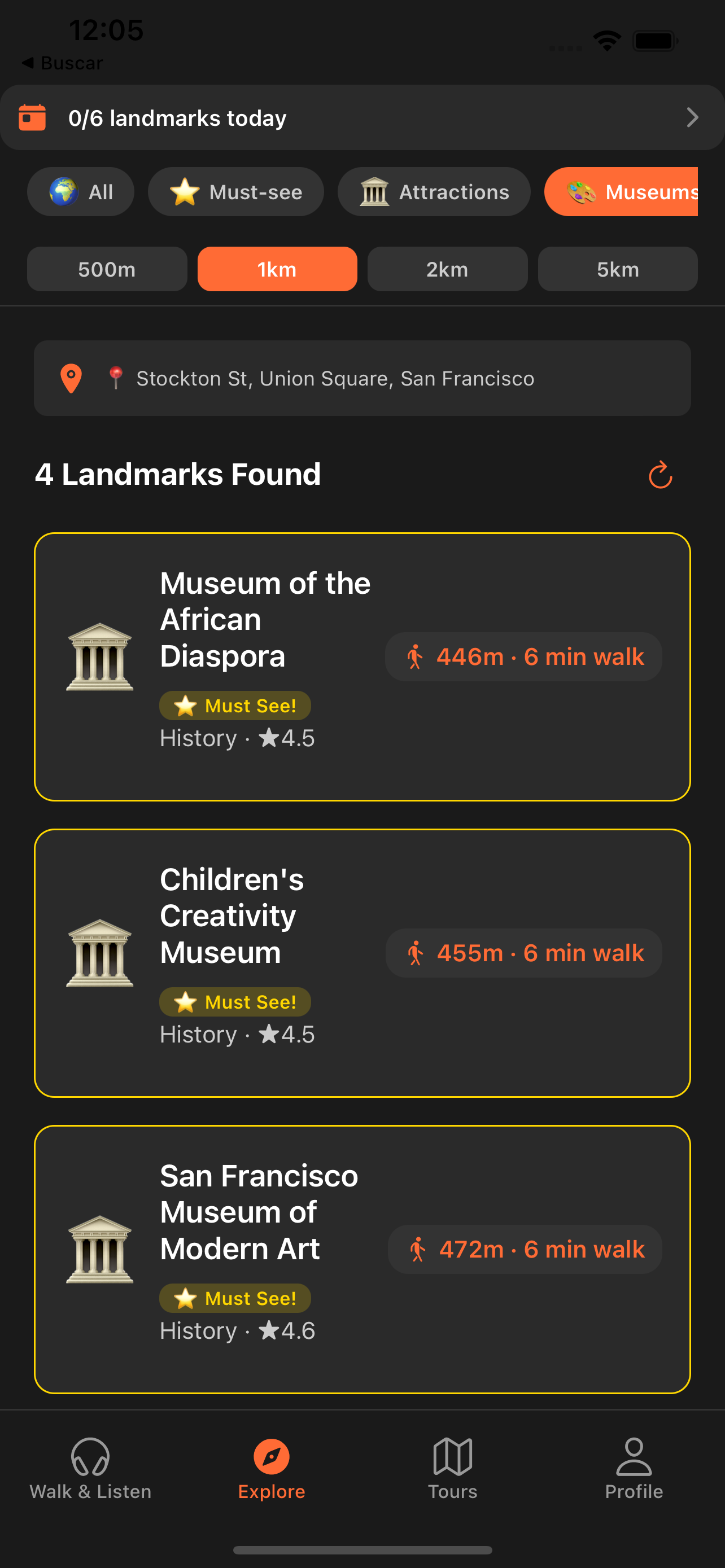The image size is (725, 1568).
Task: Go back using the Buscar button
Action: tap(61, 63)
